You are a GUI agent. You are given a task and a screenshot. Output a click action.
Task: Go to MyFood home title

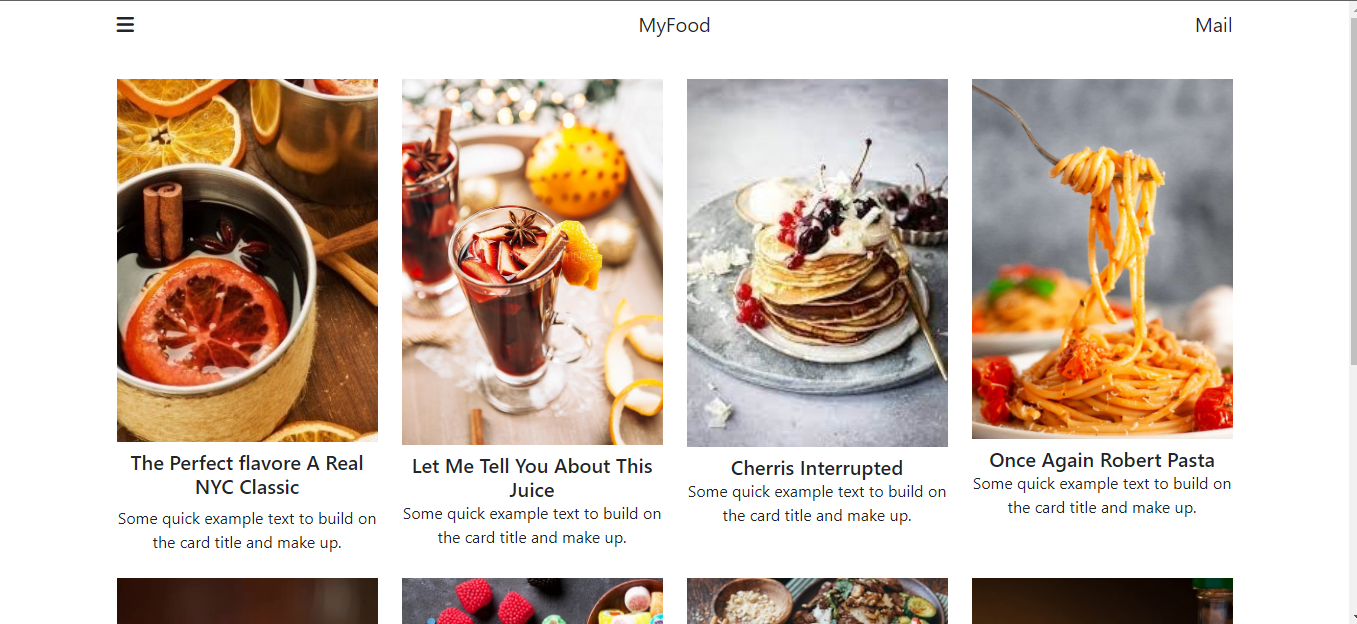point(674,26)
